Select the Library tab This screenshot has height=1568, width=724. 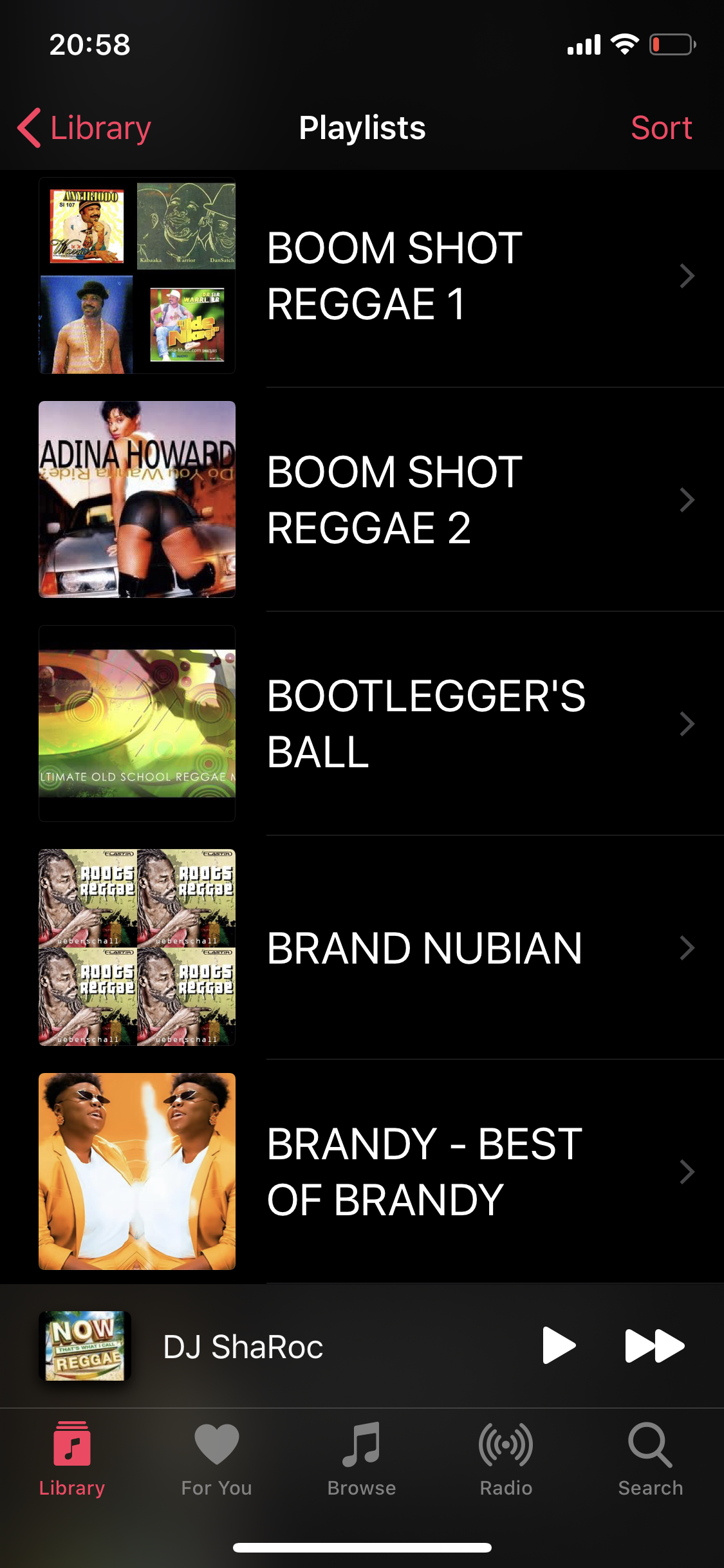(72, 1459)
